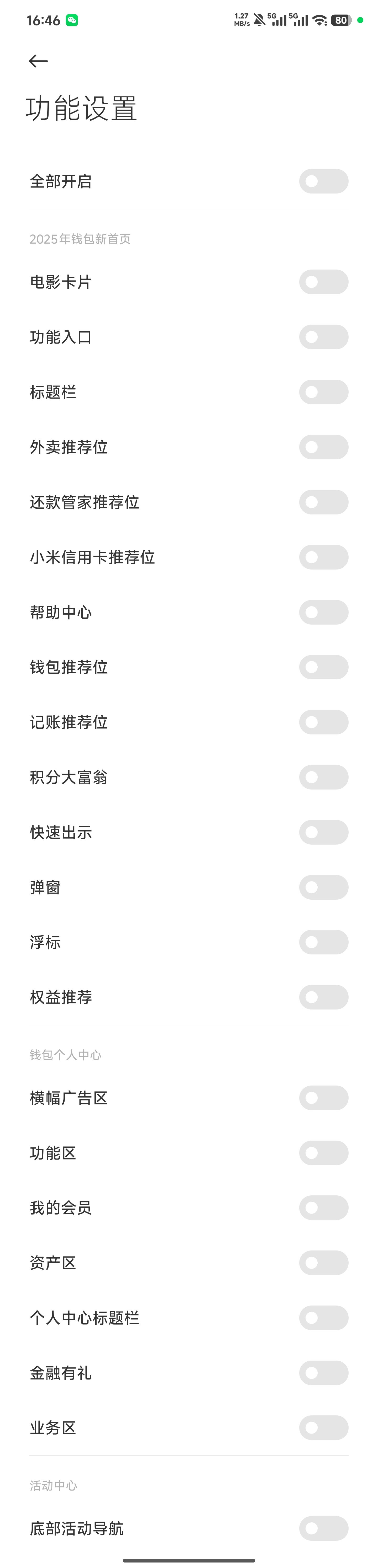Switch on the 标题栏 option
The image size is (378, 1568).
(x=323, y=392)
